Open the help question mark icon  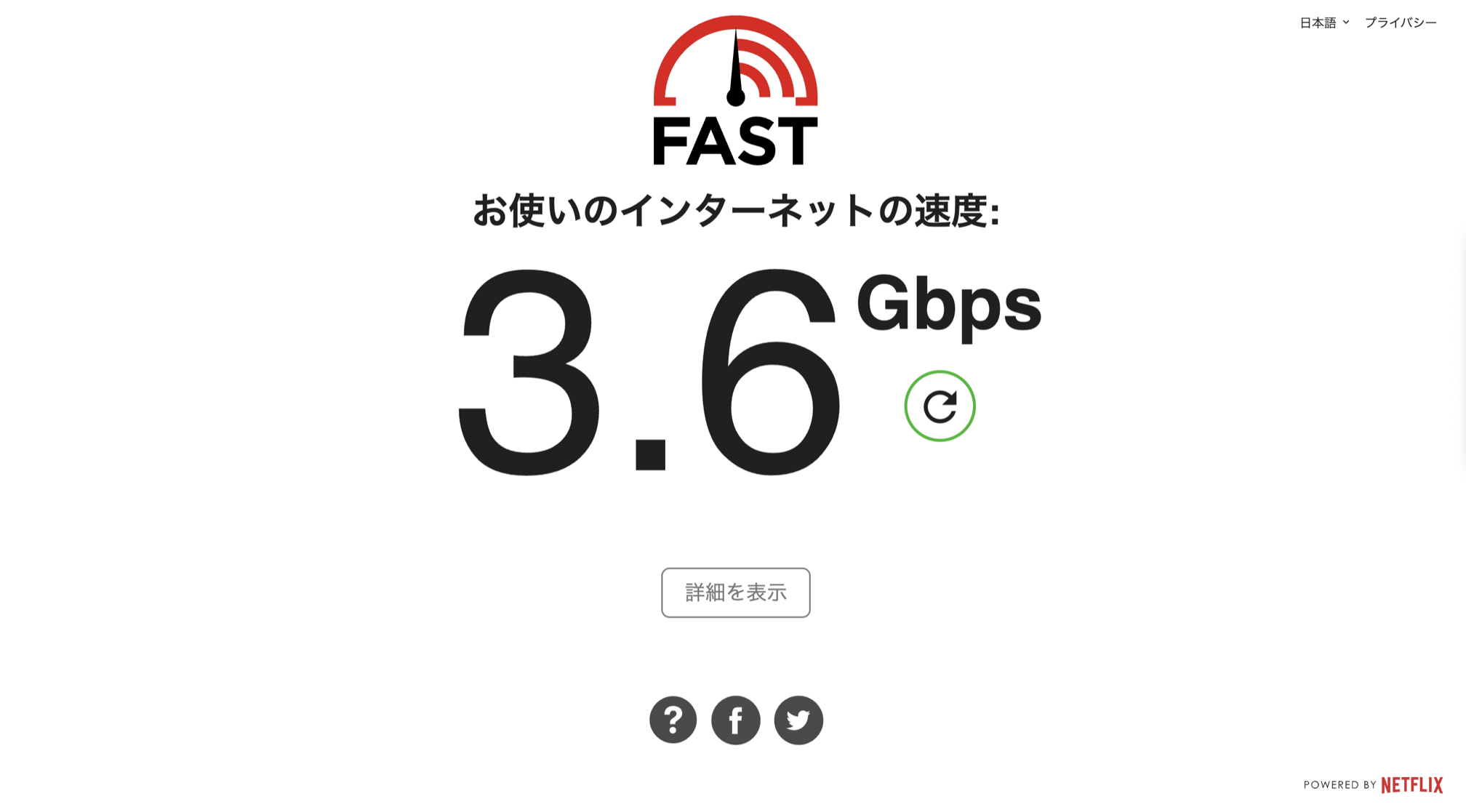673,720
